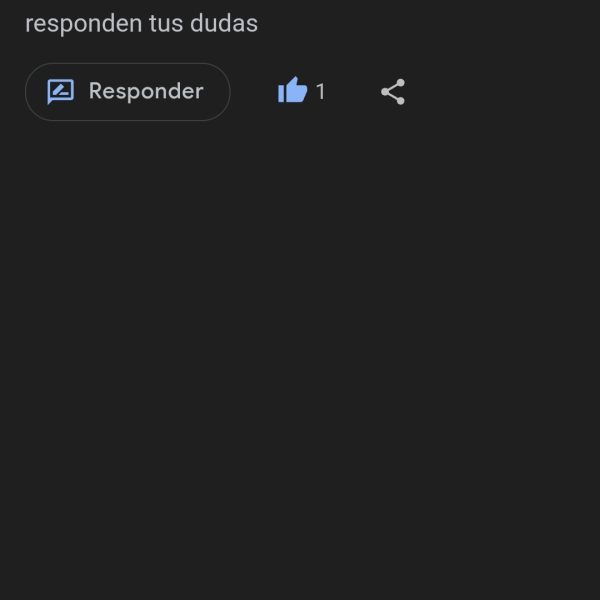Like this review with thumbs up

coord(293,92)
